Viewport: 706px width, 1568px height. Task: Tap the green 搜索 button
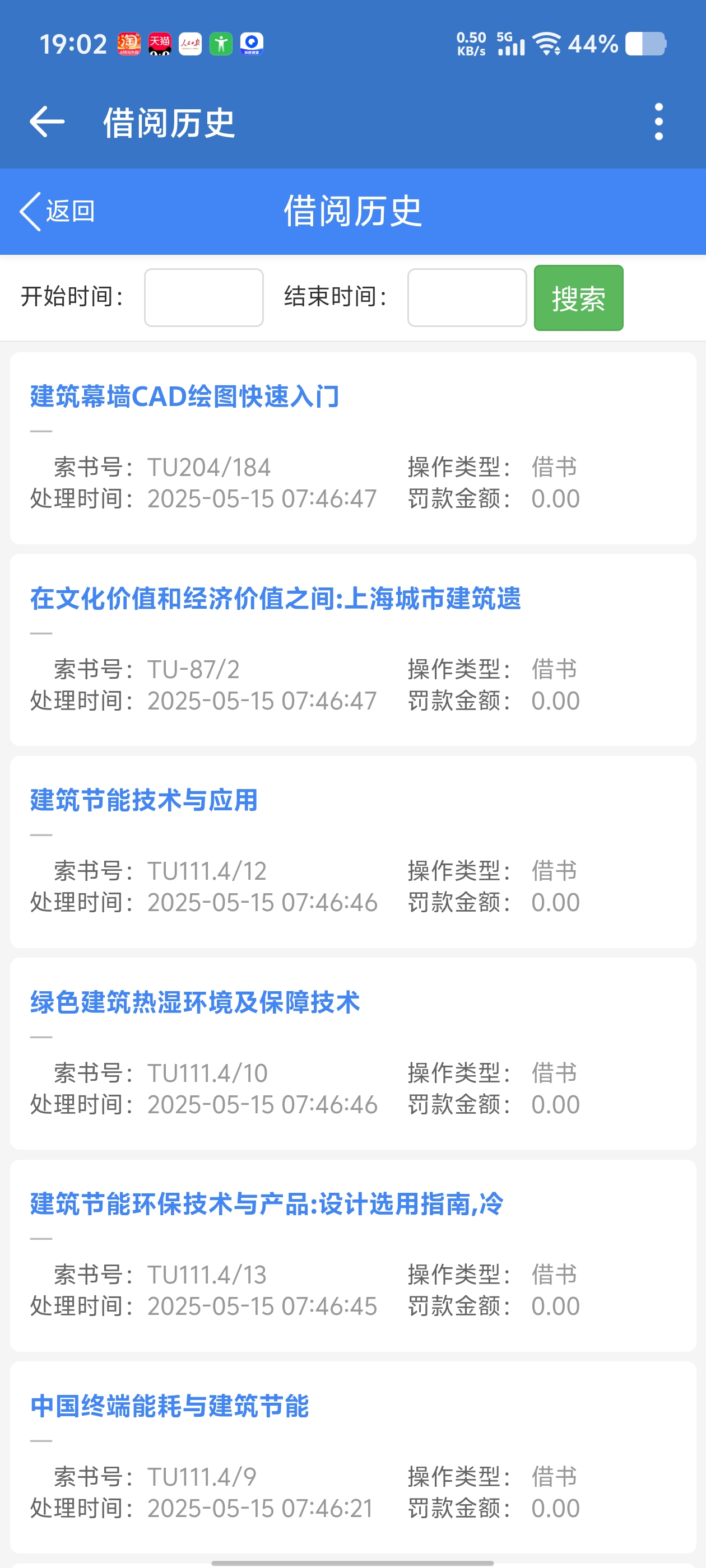pyautogui.click(x=578, y=298)
